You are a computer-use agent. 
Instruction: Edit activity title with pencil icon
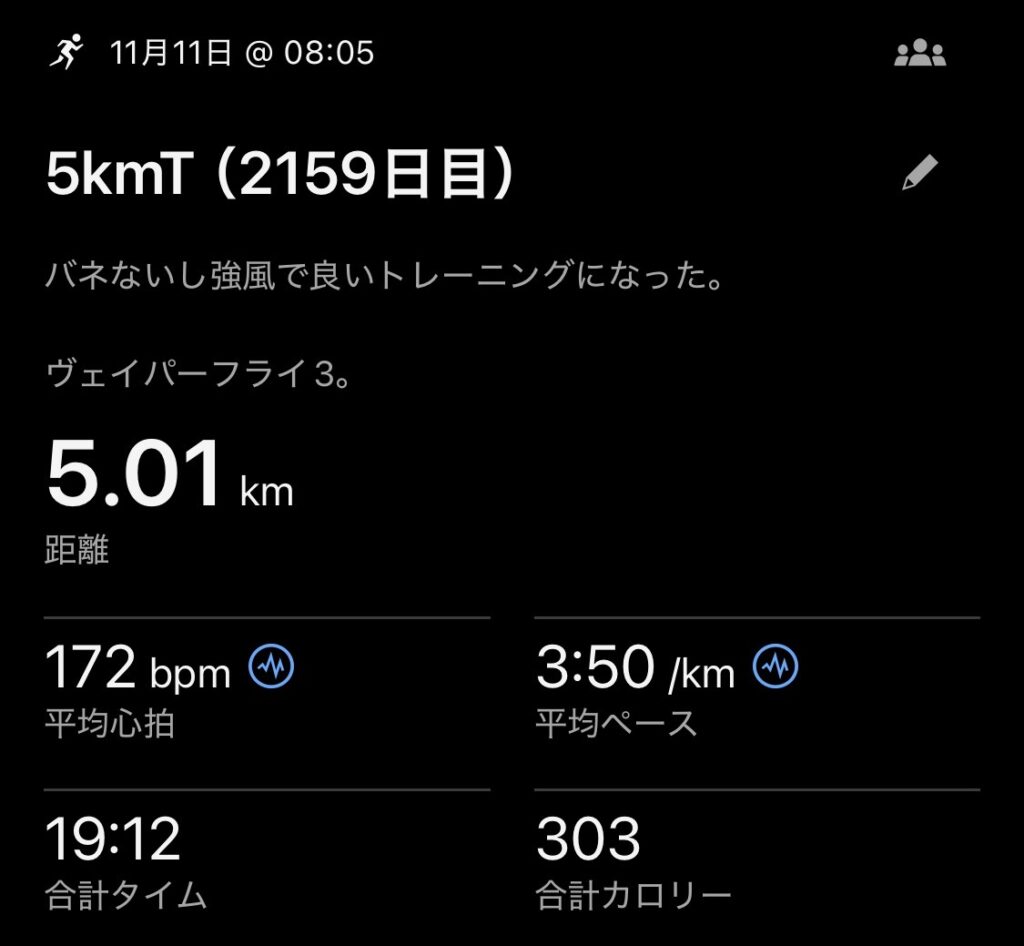pyautogui.click(x=919, y=174)
